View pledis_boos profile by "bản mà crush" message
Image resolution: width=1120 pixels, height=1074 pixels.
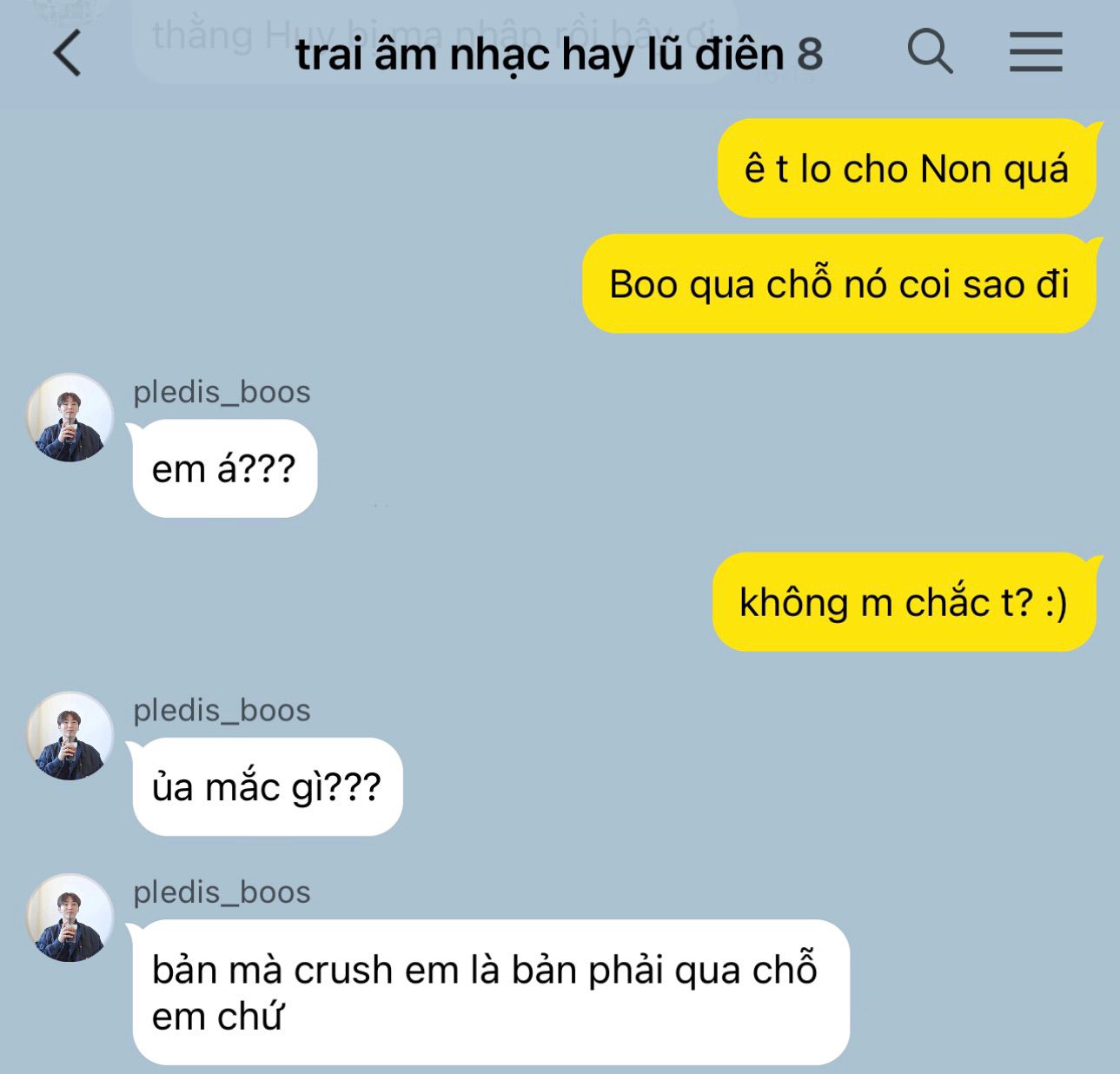pyautogui.click(x=70, y=918)
